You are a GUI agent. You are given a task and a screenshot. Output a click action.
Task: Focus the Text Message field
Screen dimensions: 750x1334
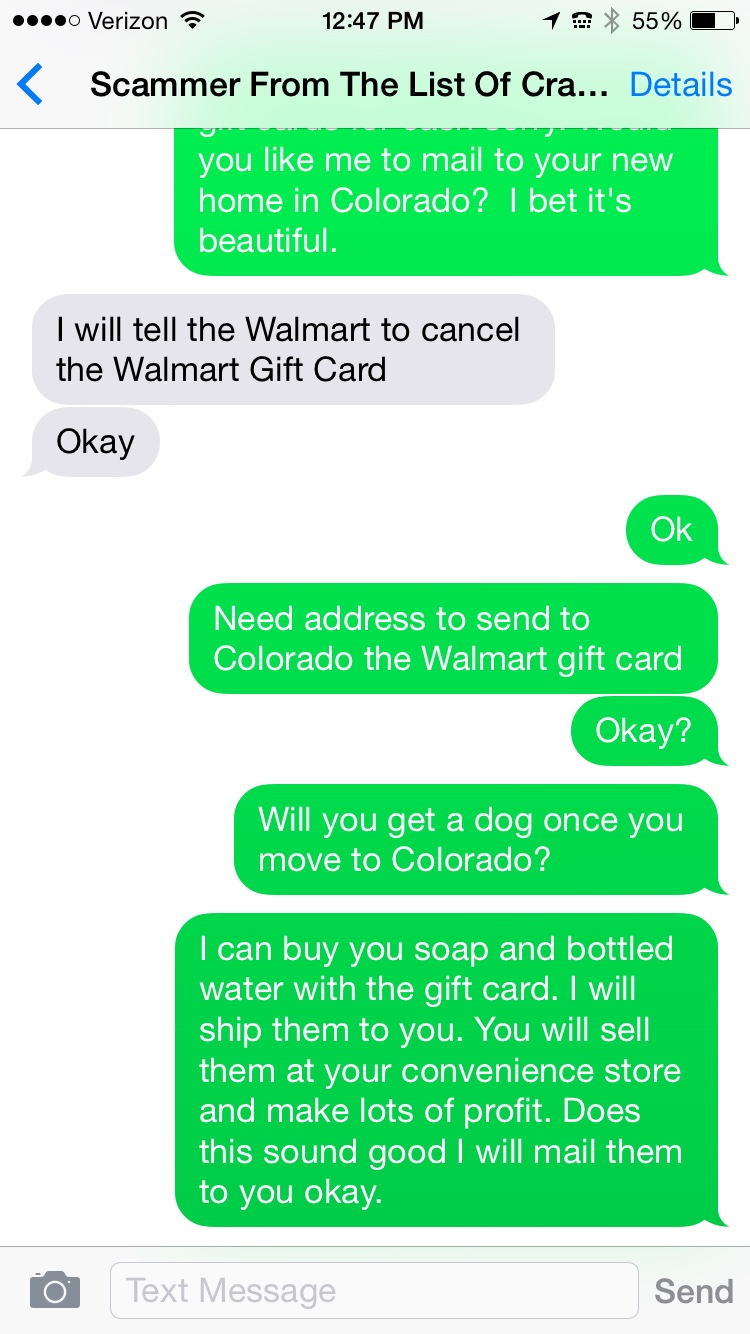pos(373,1290)
